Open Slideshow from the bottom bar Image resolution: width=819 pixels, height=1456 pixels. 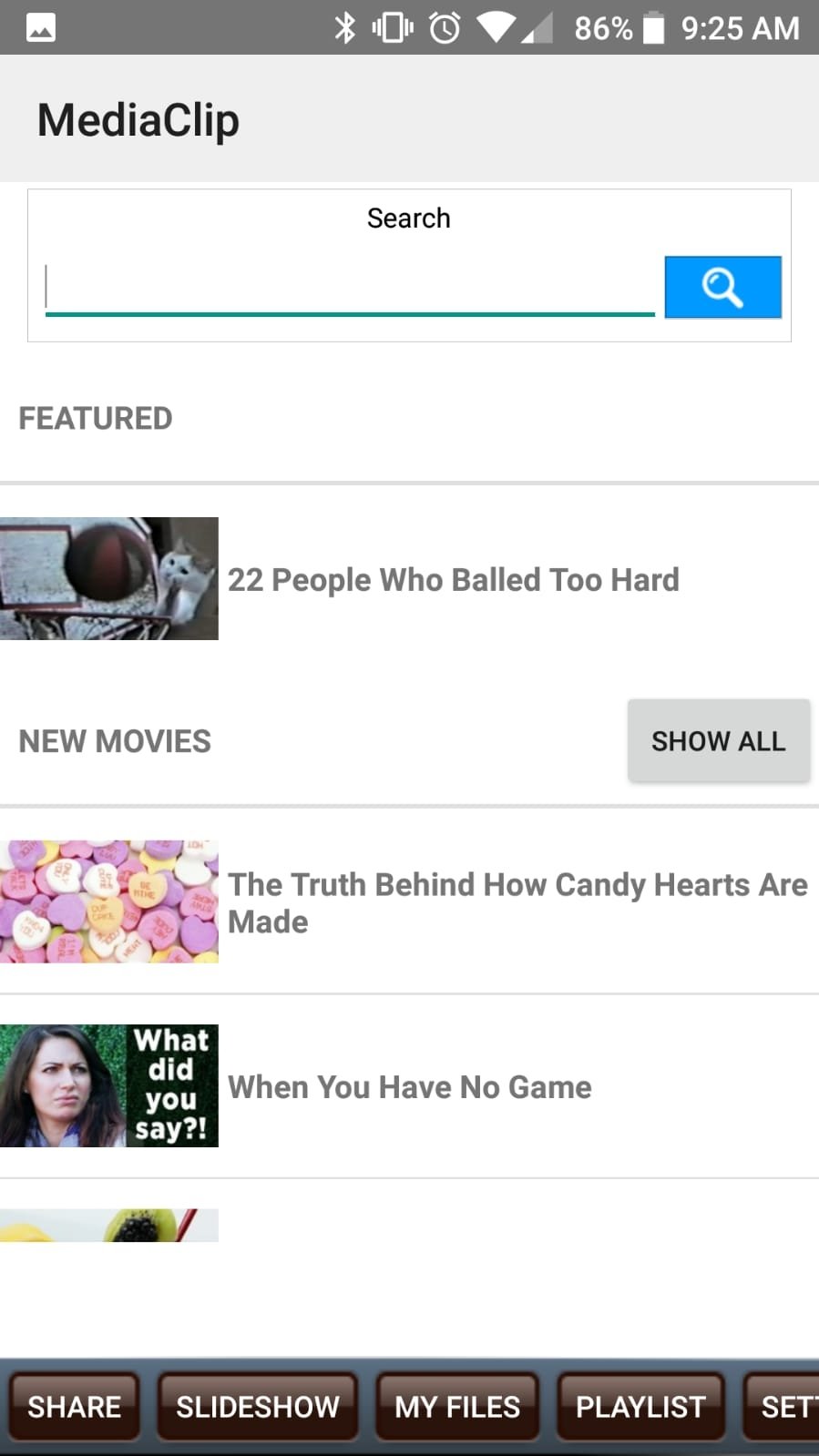tap(258, 1407)
